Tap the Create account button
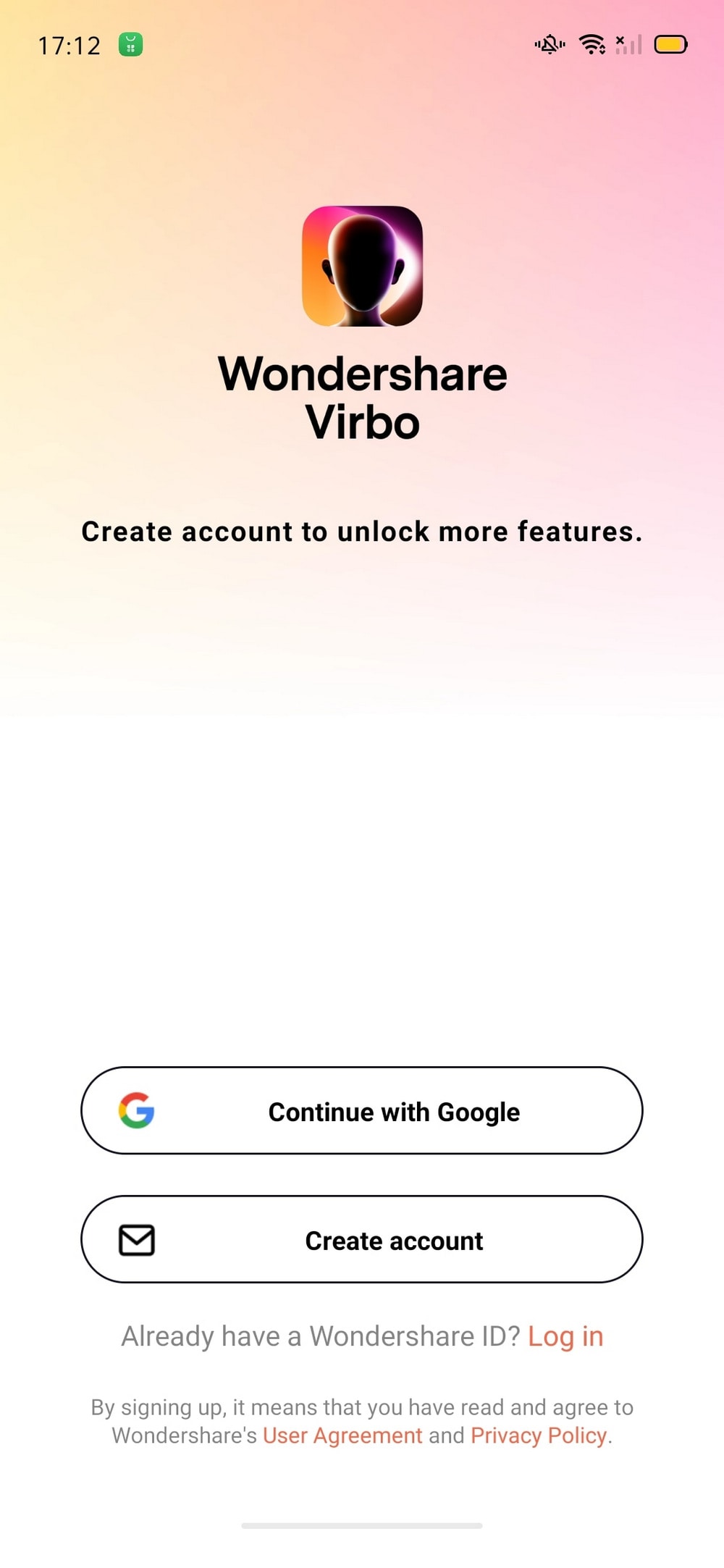 362,1239
